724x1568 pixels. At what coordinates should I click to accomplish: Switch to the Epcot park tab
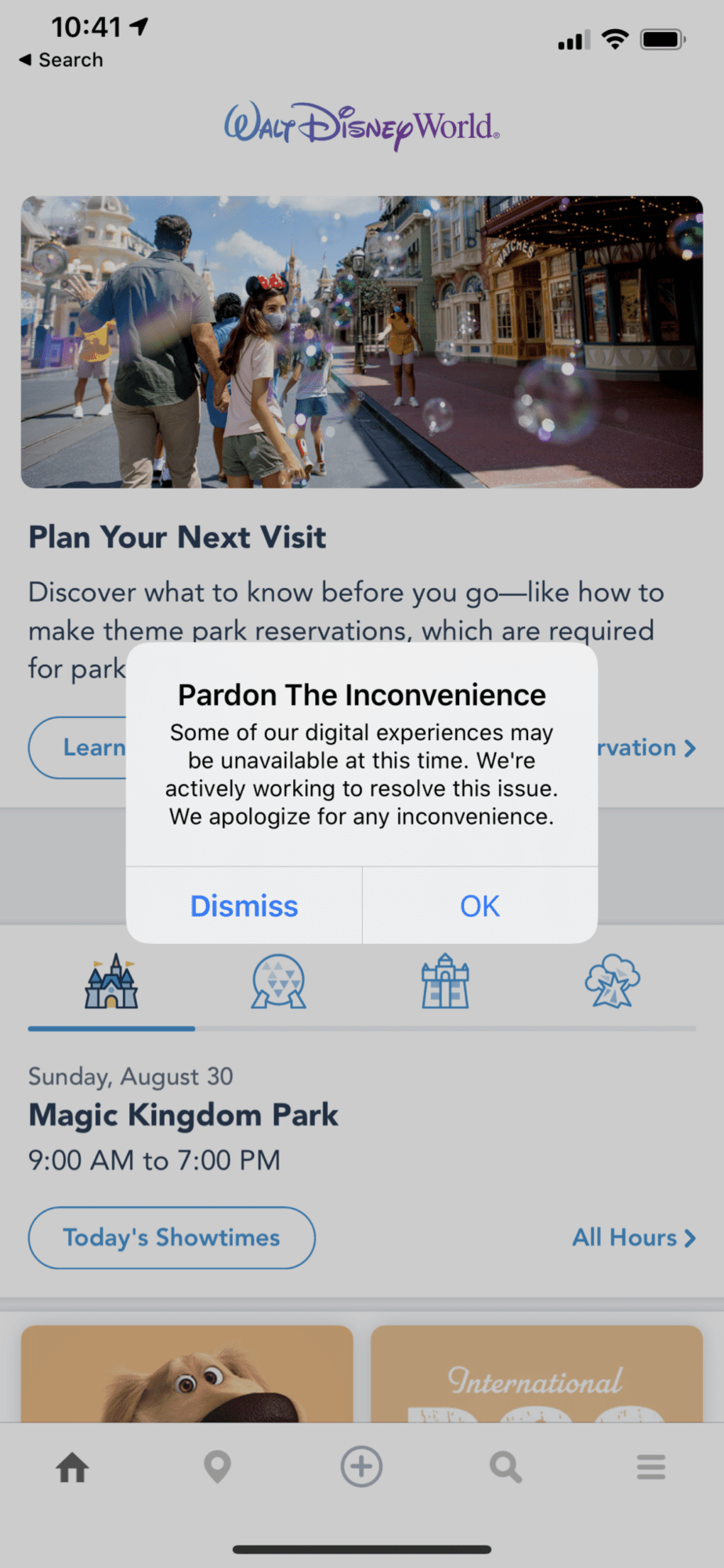pyautogui.click(x=278, y=982)
